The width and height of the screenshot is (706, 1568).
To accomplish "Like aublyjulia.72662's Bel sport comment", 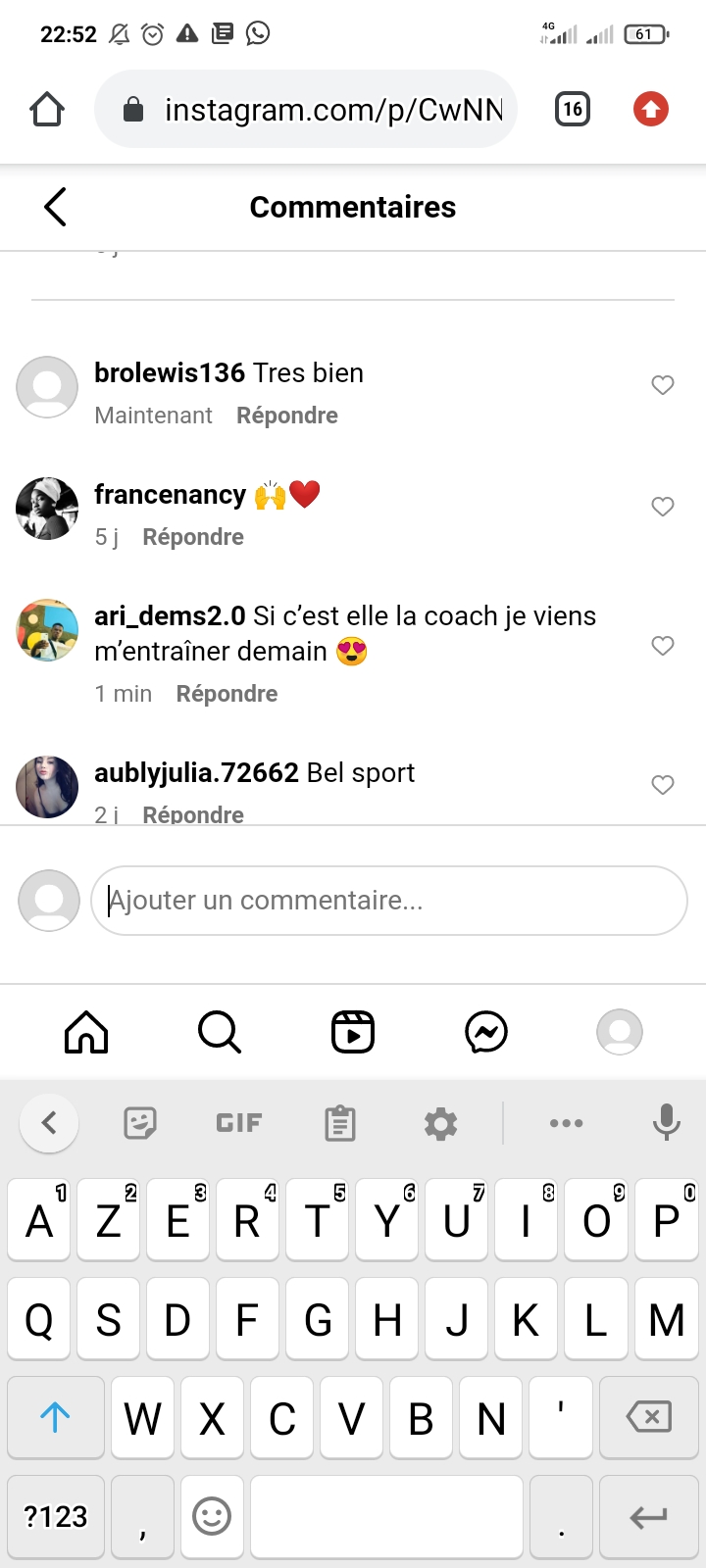I will tap(663, 785).
